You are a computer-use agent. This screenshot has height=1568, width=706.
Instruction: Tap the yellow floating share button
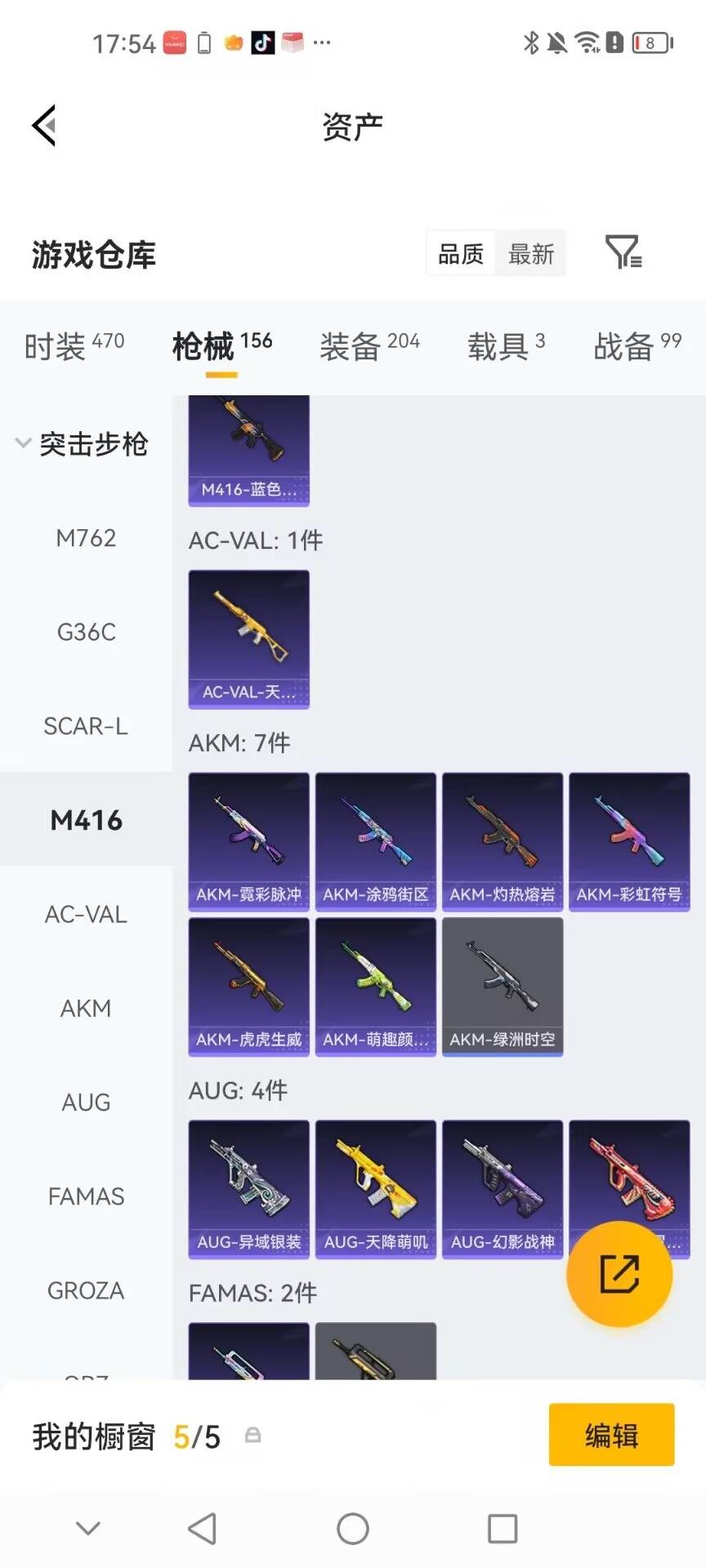tap(619, 1274)
